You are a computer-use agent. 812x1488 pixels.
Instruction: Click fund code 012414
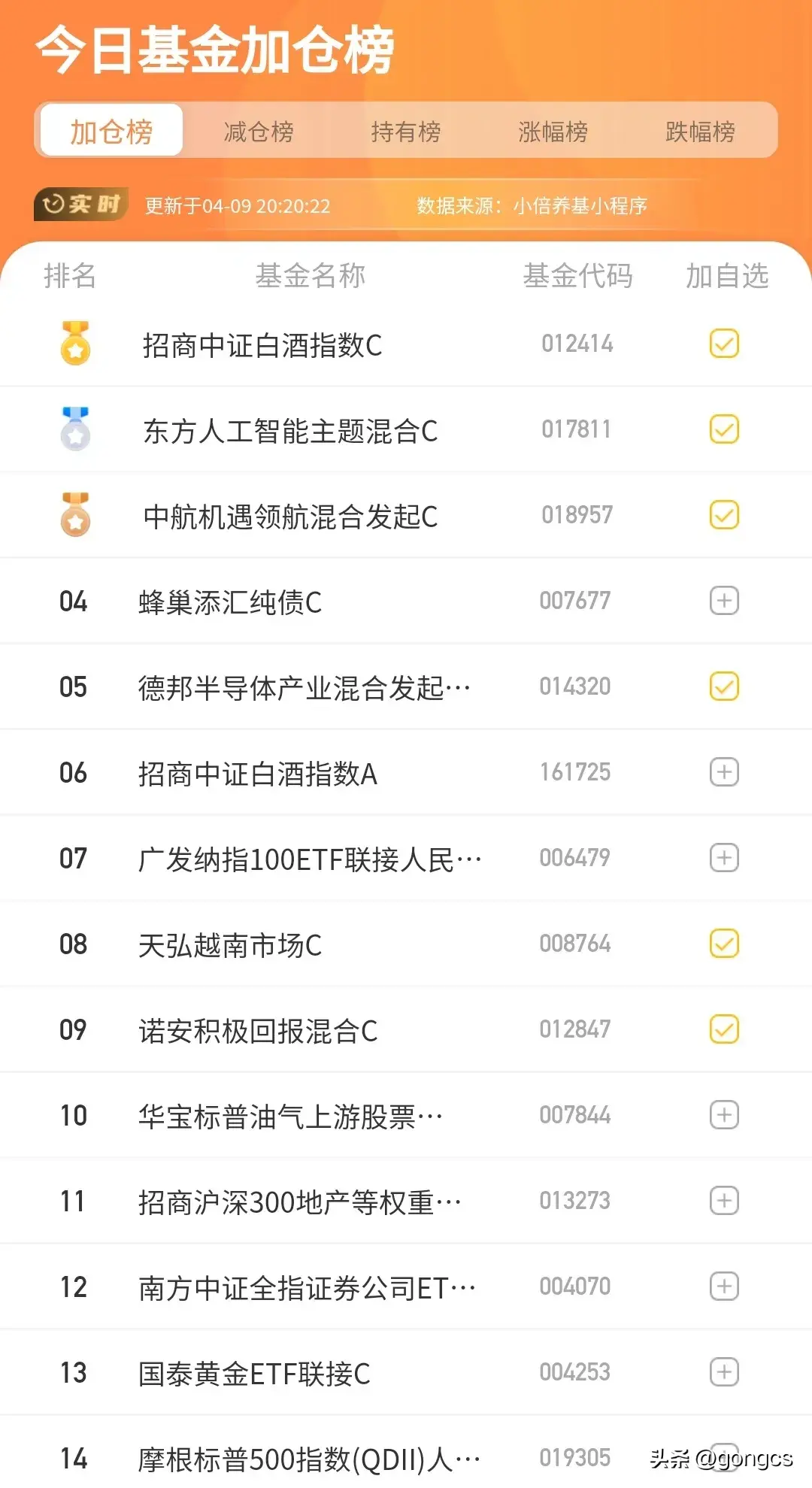[577, 344]
